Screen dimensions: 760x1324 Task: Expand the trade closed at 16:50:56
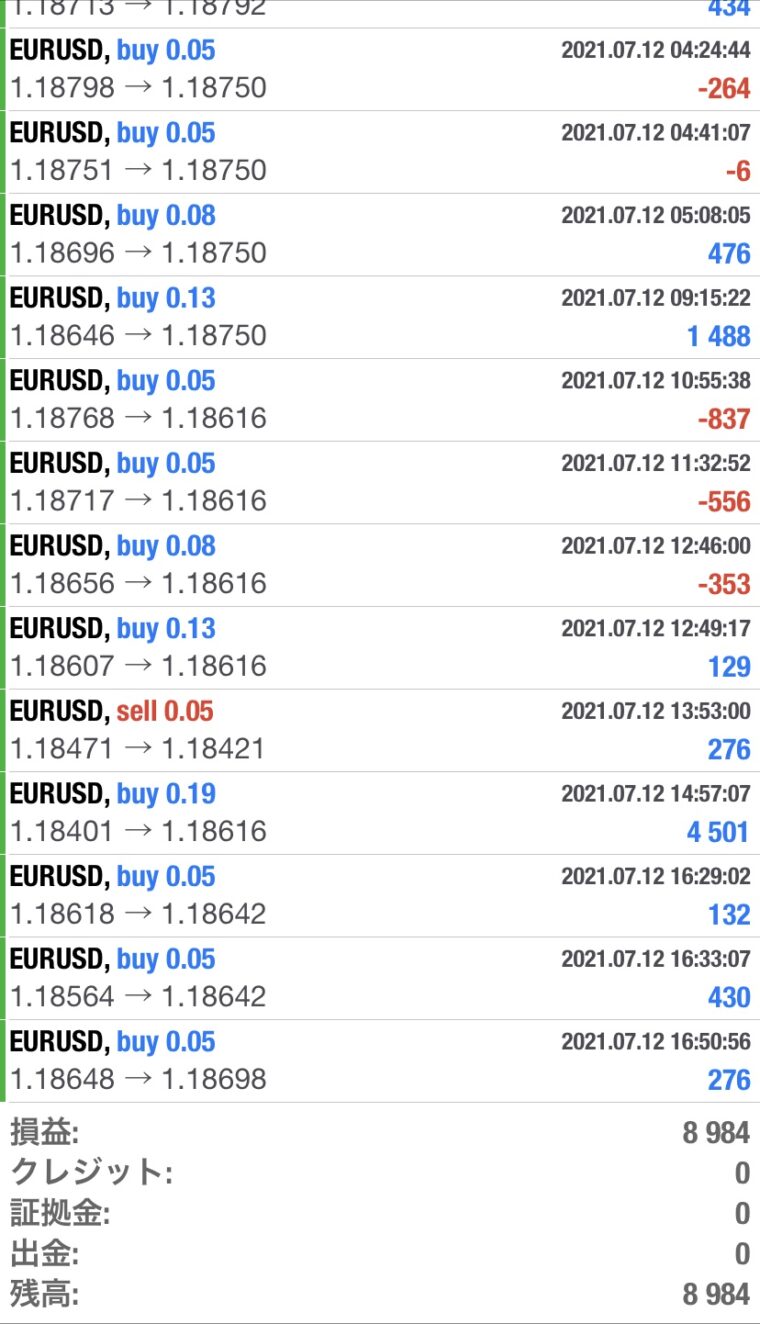pyautogui.click(x=380, y=1062)
